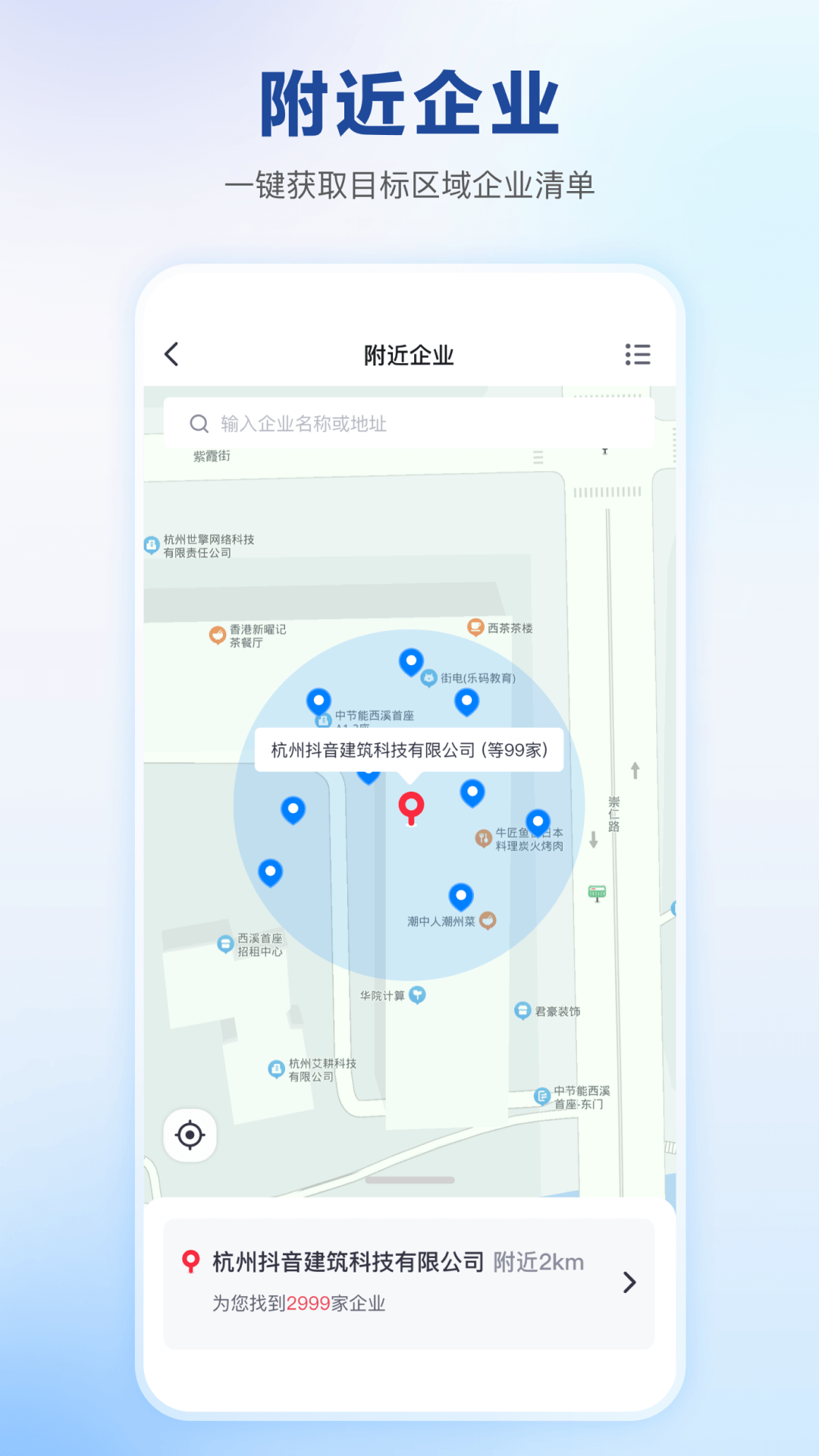The image size is (819, 1456).
Task: Click the 牛匠鱼 Japanese restaurant marker
Action: [x=484, y=836]
